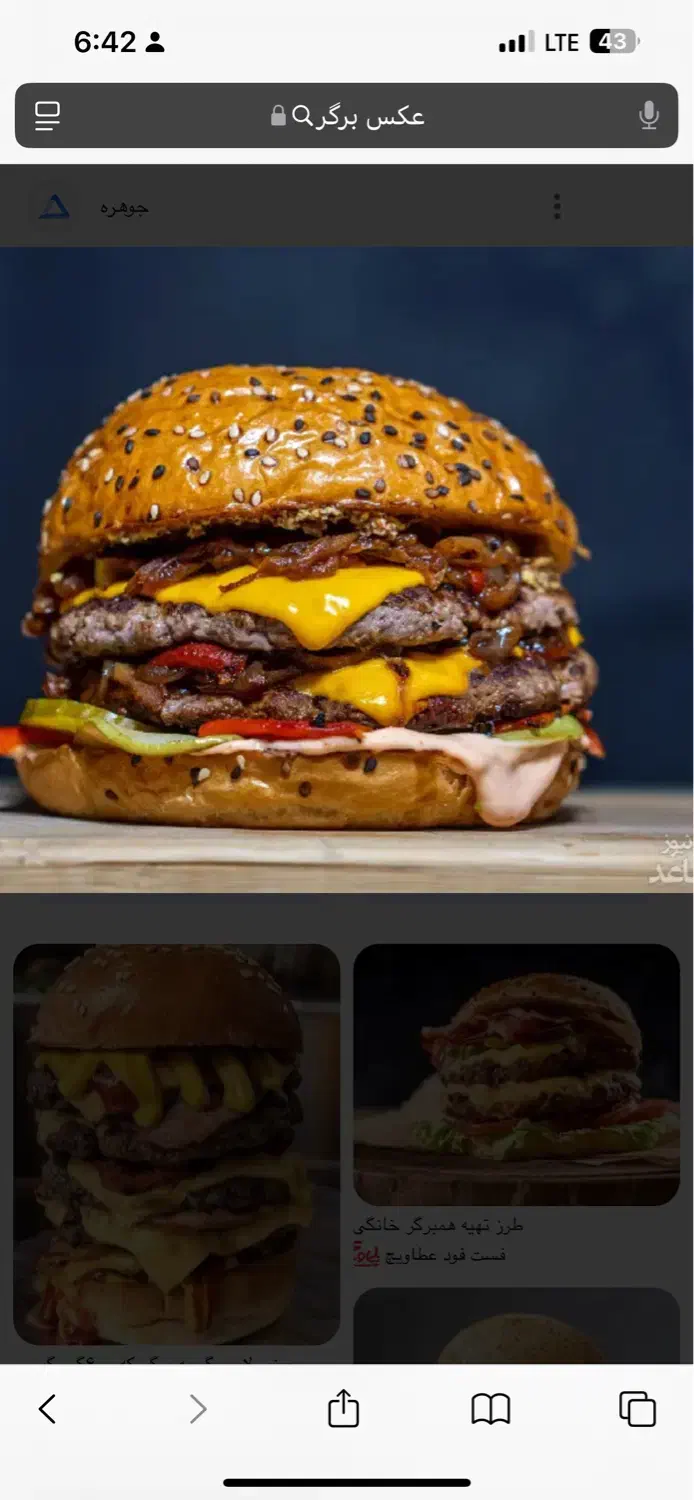Show all open tabs
694x1500 pixels.
pyautogui.click(x=637, y=1409)
